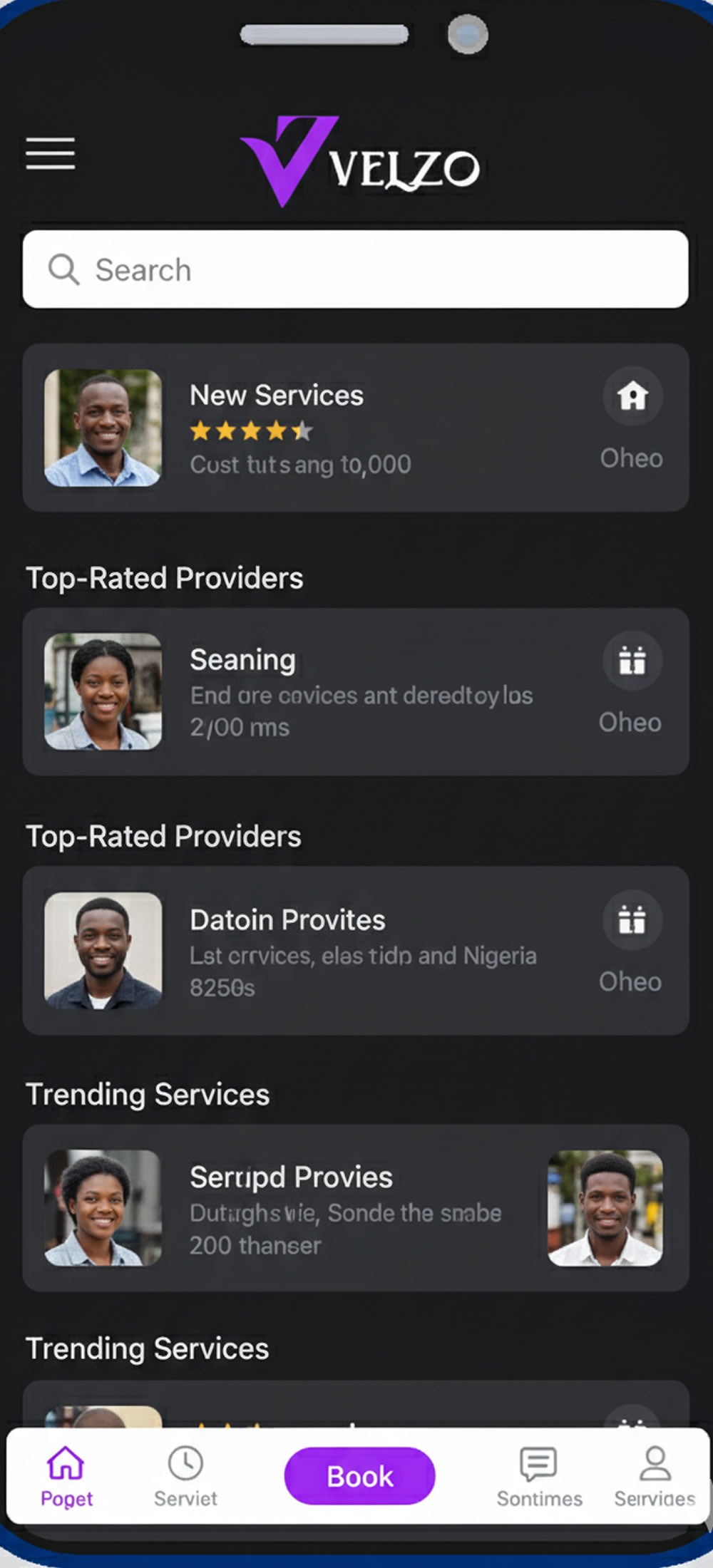This screenshot has height=1568, width=713.
Task: Open the Seaning provider card
Action: coord(356,691)
